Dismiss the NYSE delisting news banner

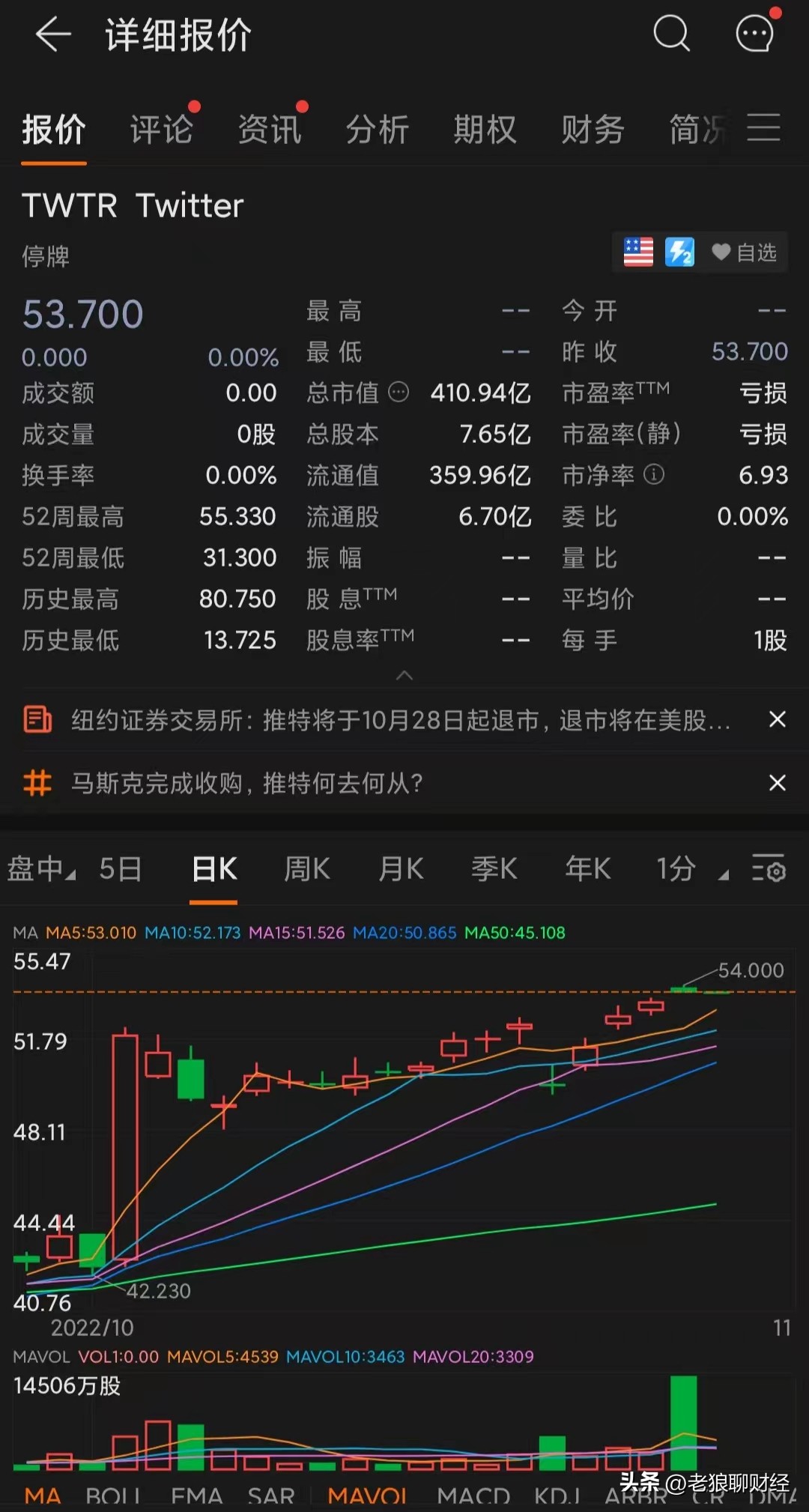click(777, 719)
